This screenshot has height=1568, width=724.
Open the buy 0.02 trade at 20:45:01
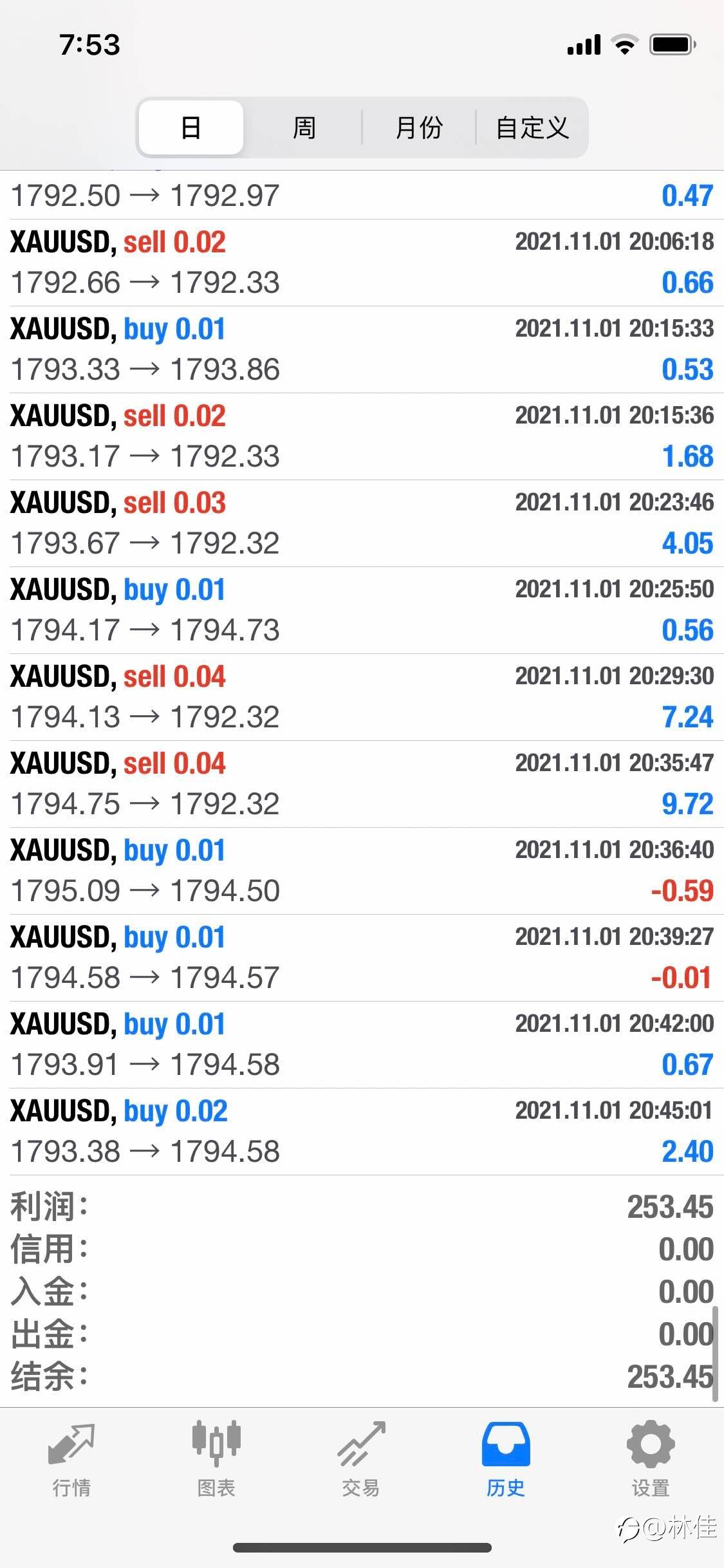pyautogui.click(x=362, y=1132)
